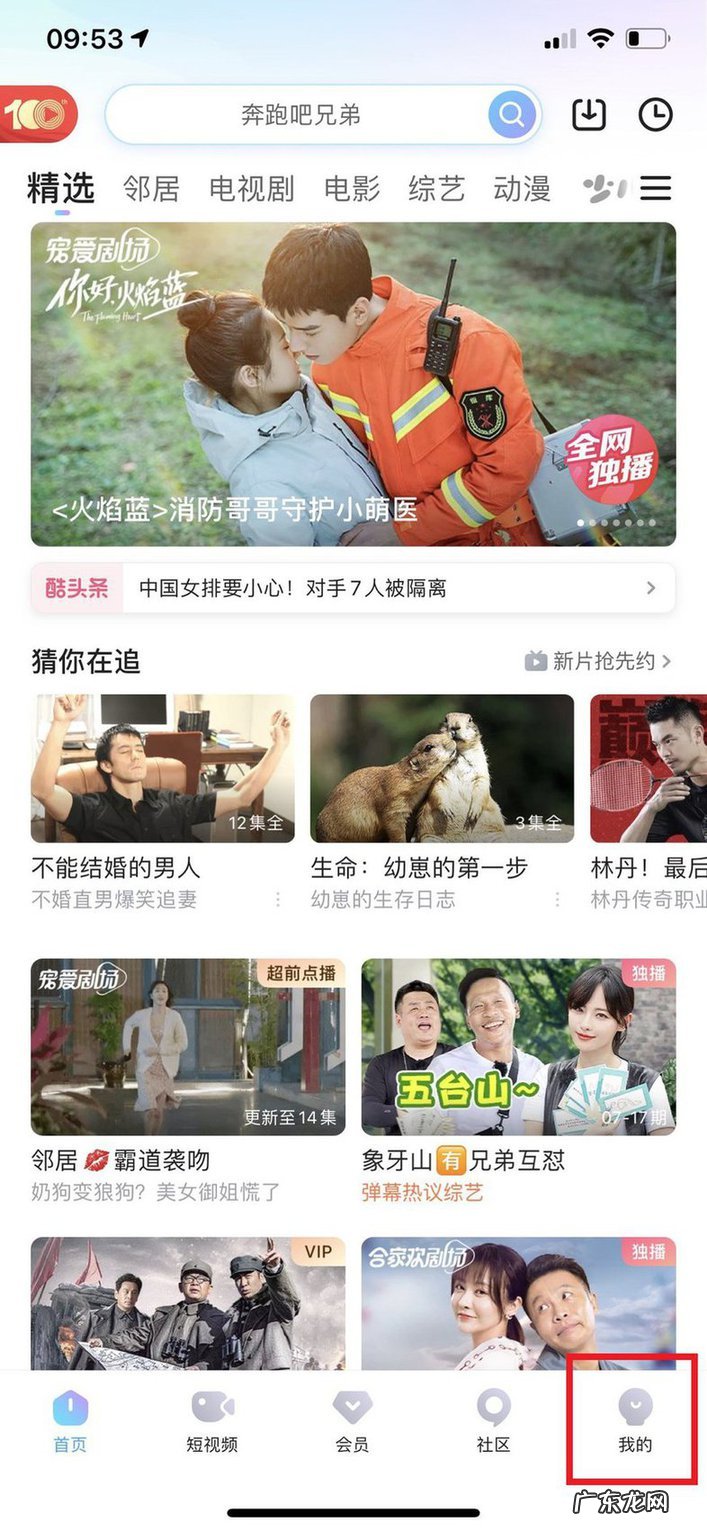707x1531 pixels.
Task: Switch to the 我的 tab
Action: coord(634,1421)
